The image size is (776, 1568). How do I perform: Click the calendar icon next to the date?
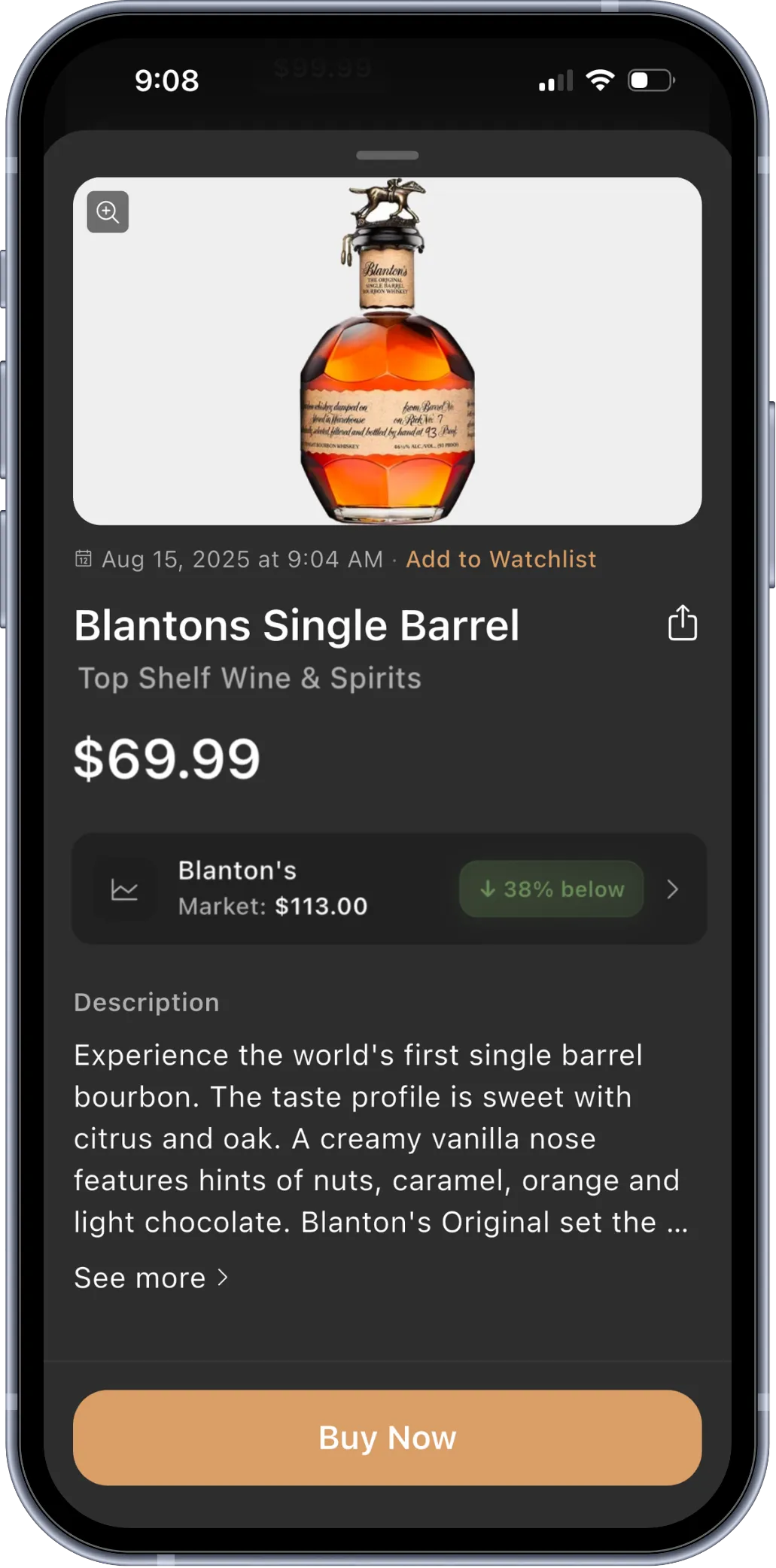pyautogui.click(x=83, y=559)
